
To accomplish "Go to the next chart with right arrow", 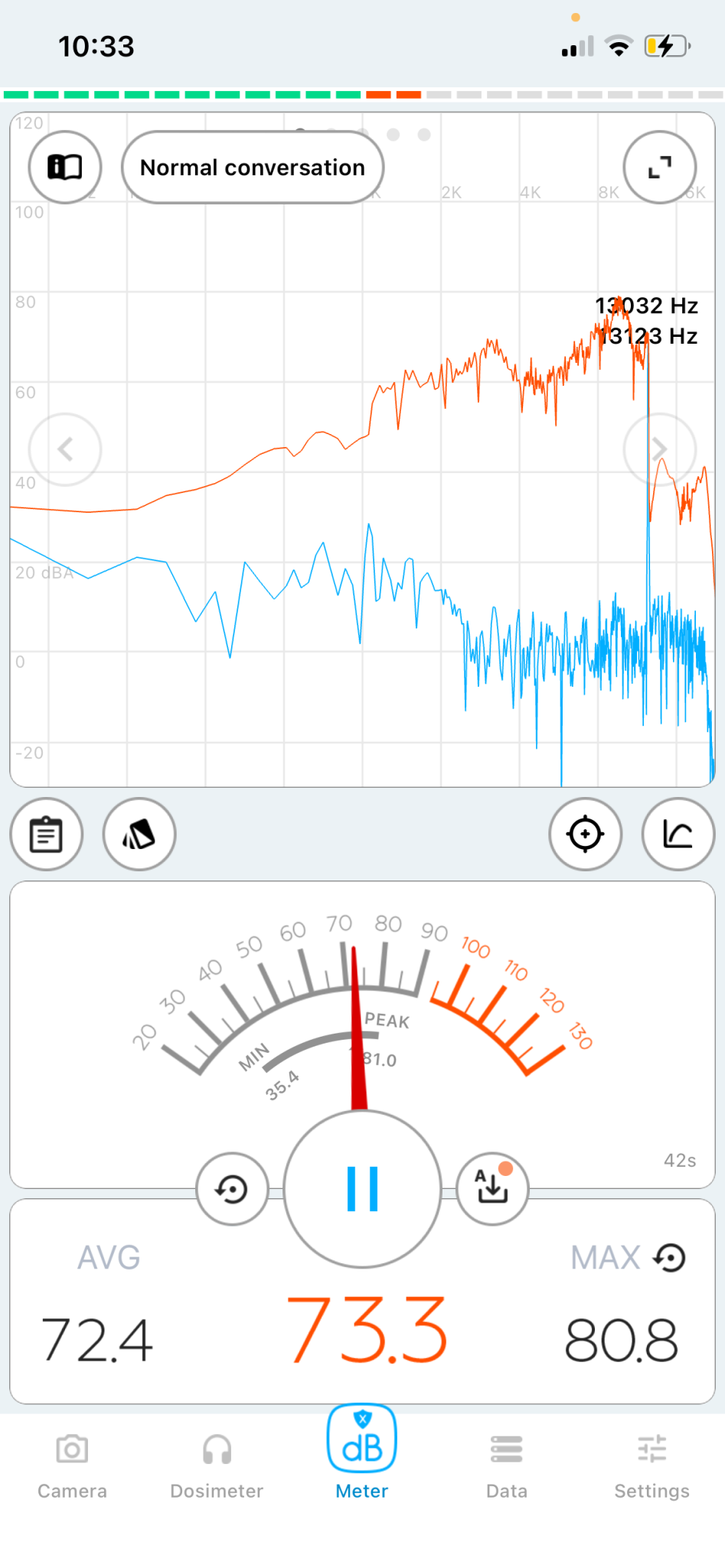I will click(659, 449).
